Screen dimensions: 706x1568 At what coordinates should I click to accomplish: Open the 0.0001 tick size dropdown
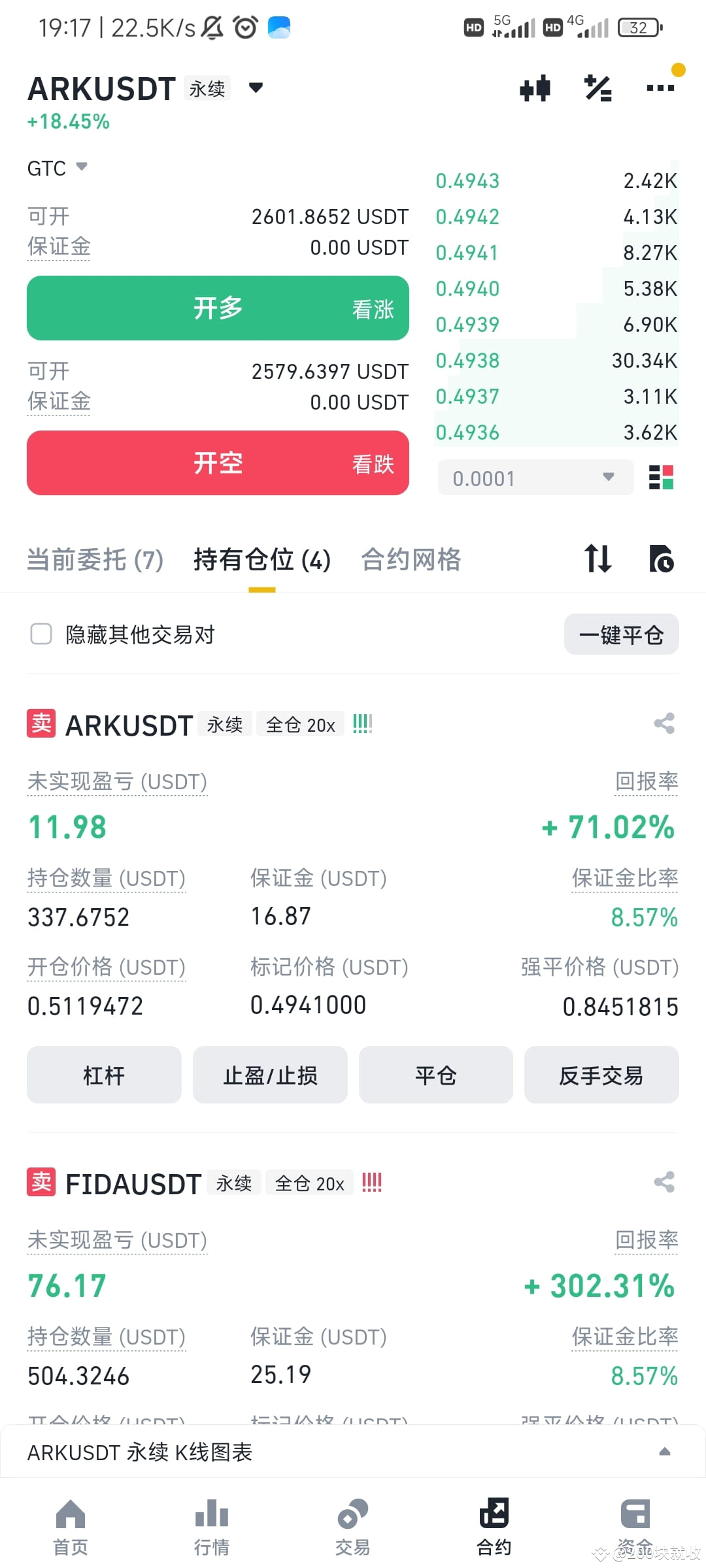click(x=535, y=478)
